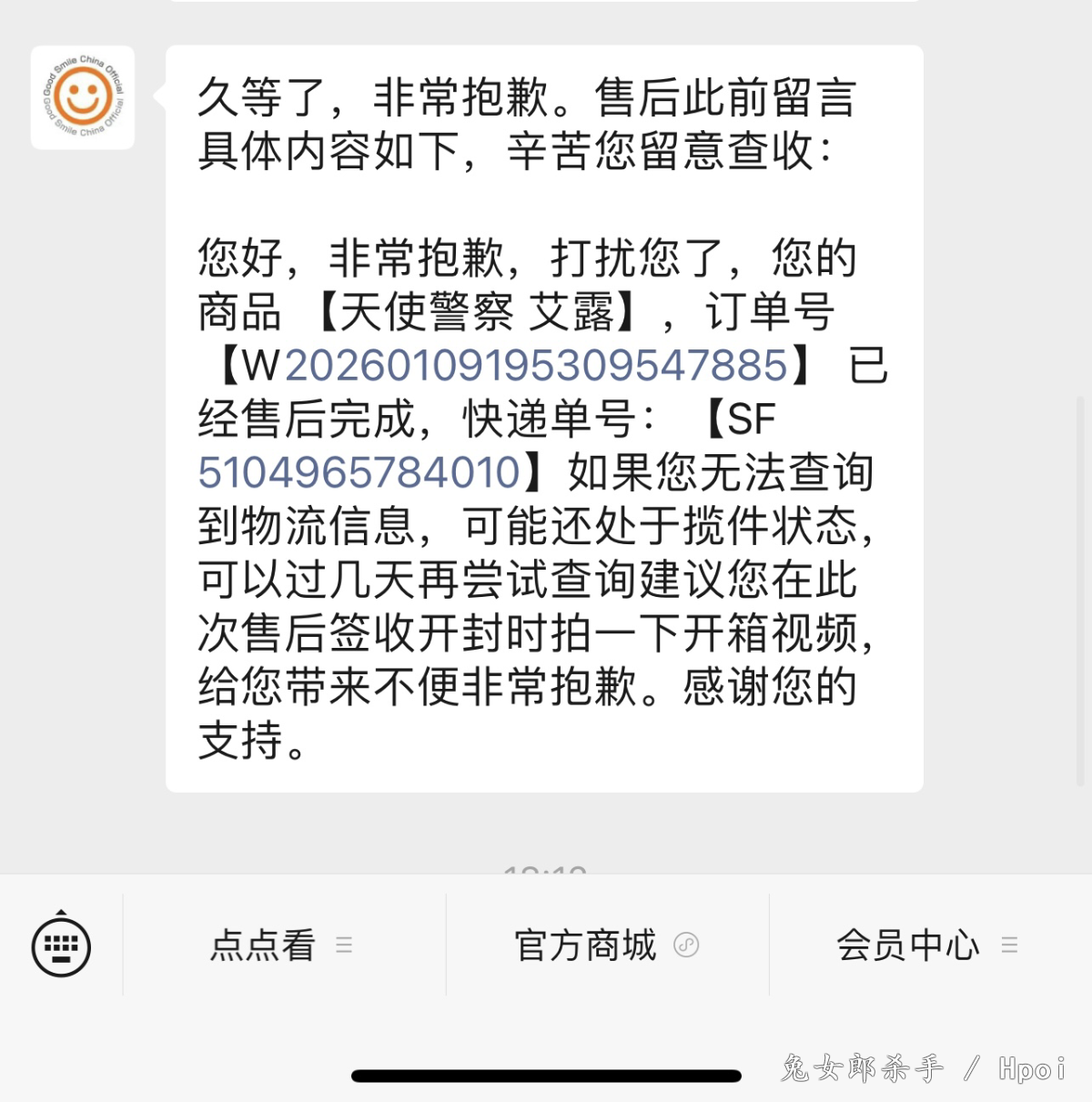Open the 会员中心 menu

926,945
